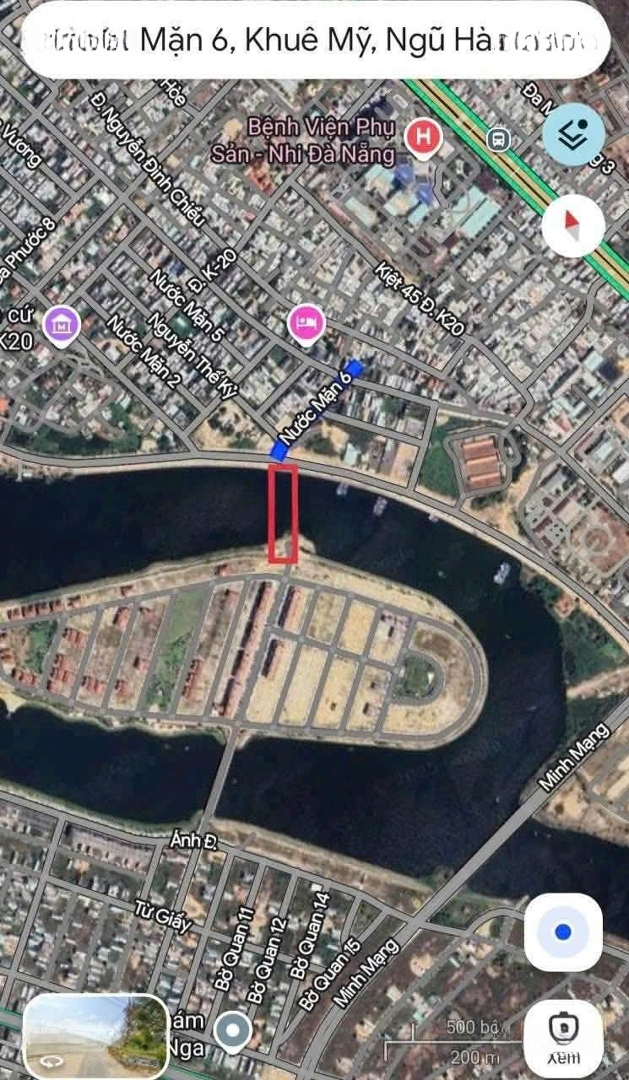Select Bệnh Viện Phụ Sản - Nhi hospital pin
This screenshot has width=629, height=1080.
pos(425,135)
